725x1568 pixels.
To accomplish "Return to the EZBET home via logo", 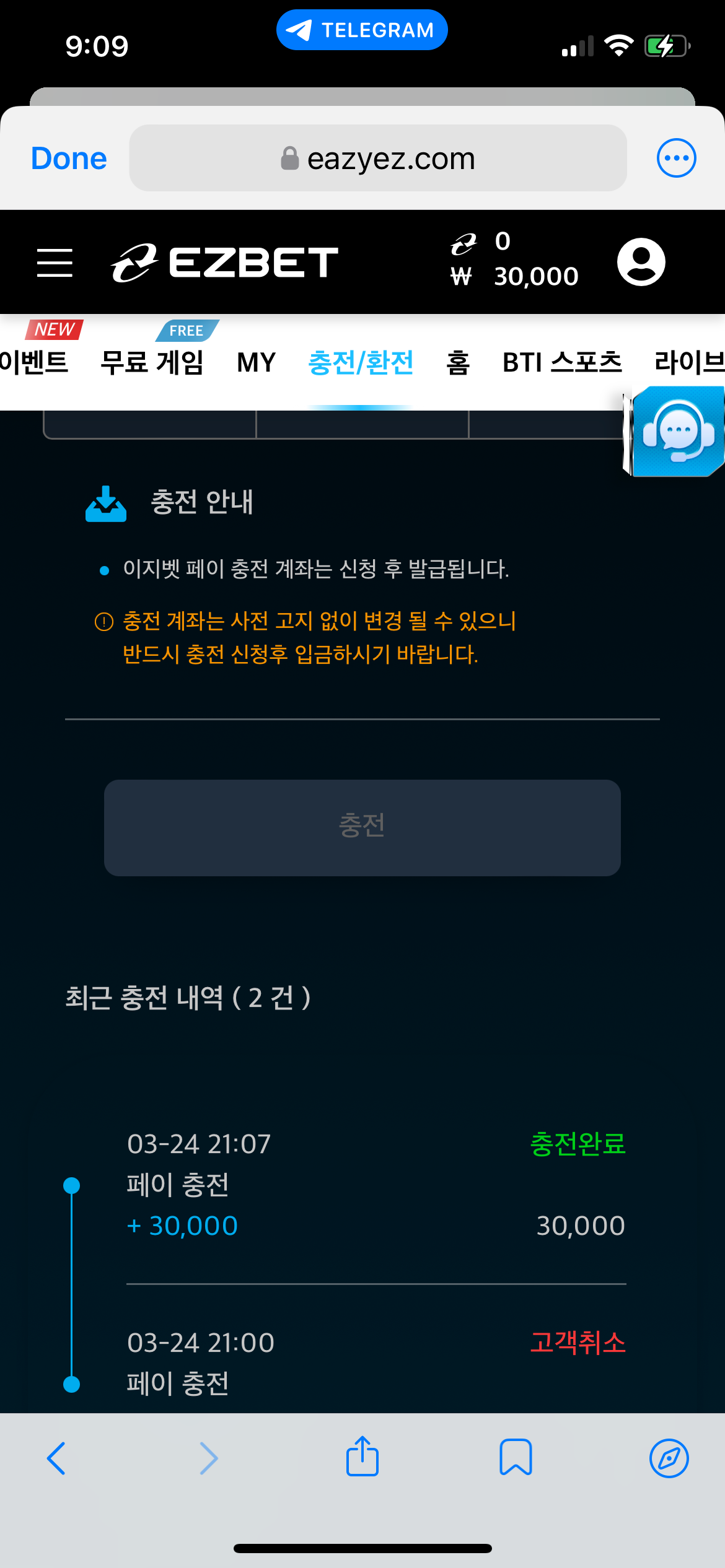I will 224,263.
